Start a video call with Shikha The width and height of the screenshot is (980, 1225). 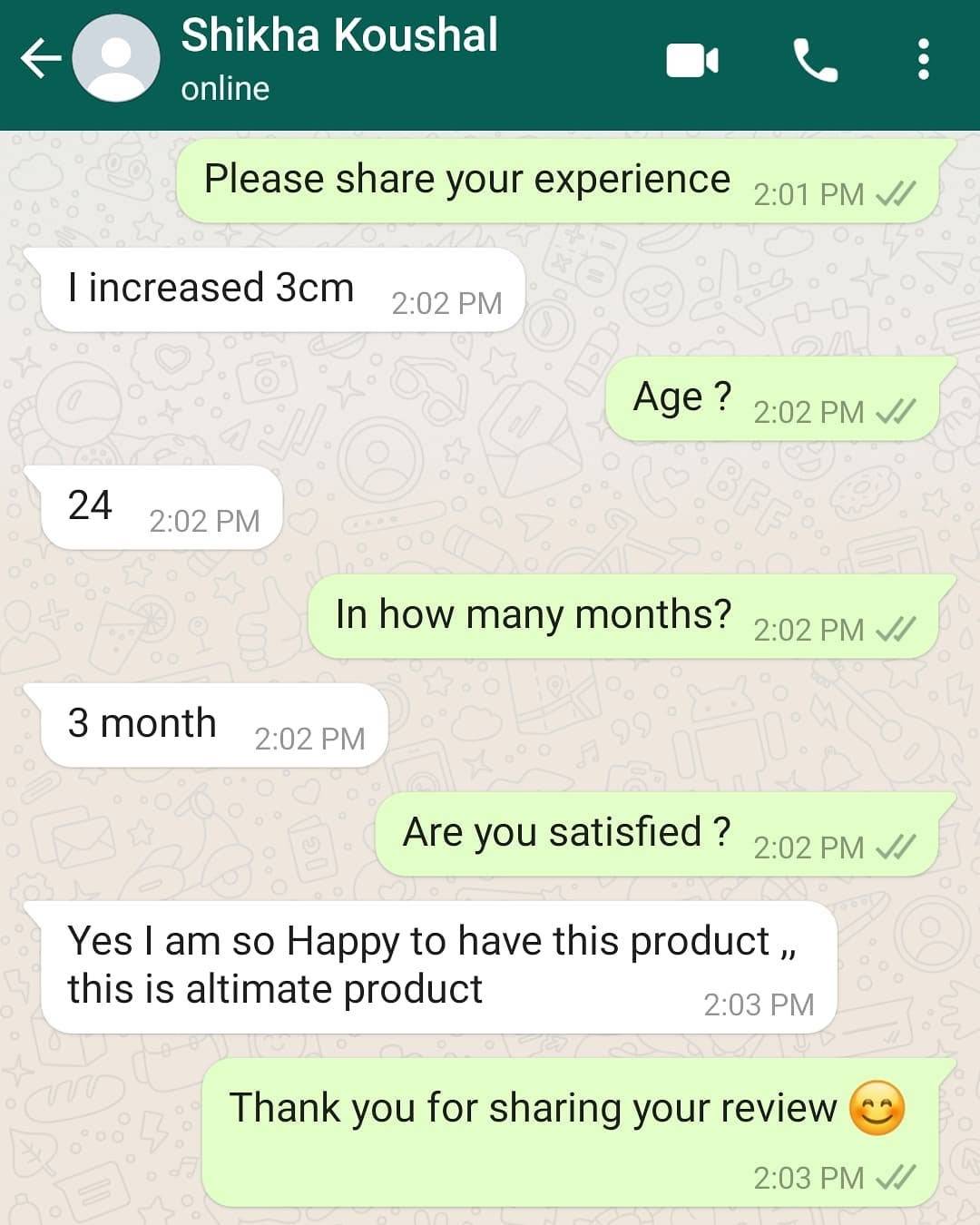tap(692, 61)
